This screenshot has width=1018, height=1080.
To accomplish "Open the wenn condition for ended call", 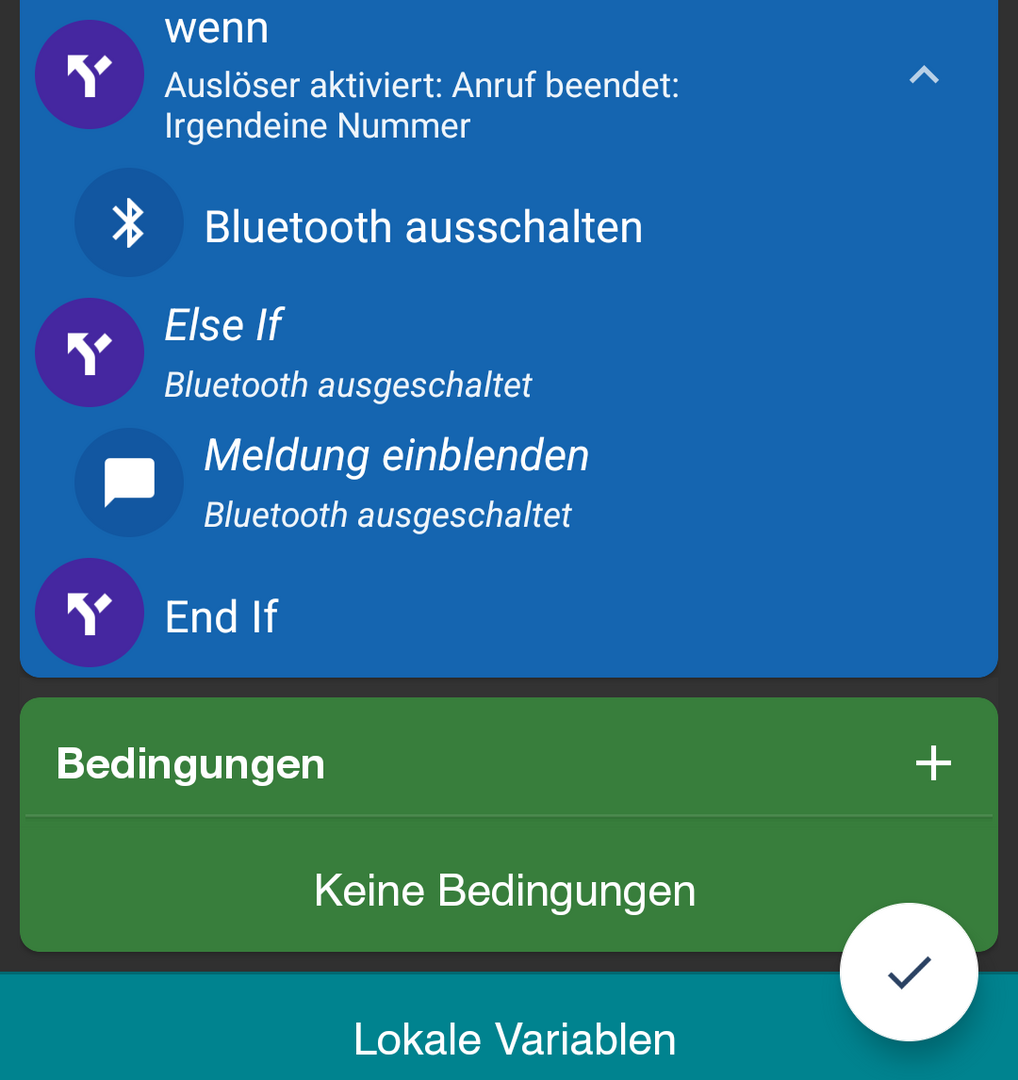I will click(x=420, y=85).
